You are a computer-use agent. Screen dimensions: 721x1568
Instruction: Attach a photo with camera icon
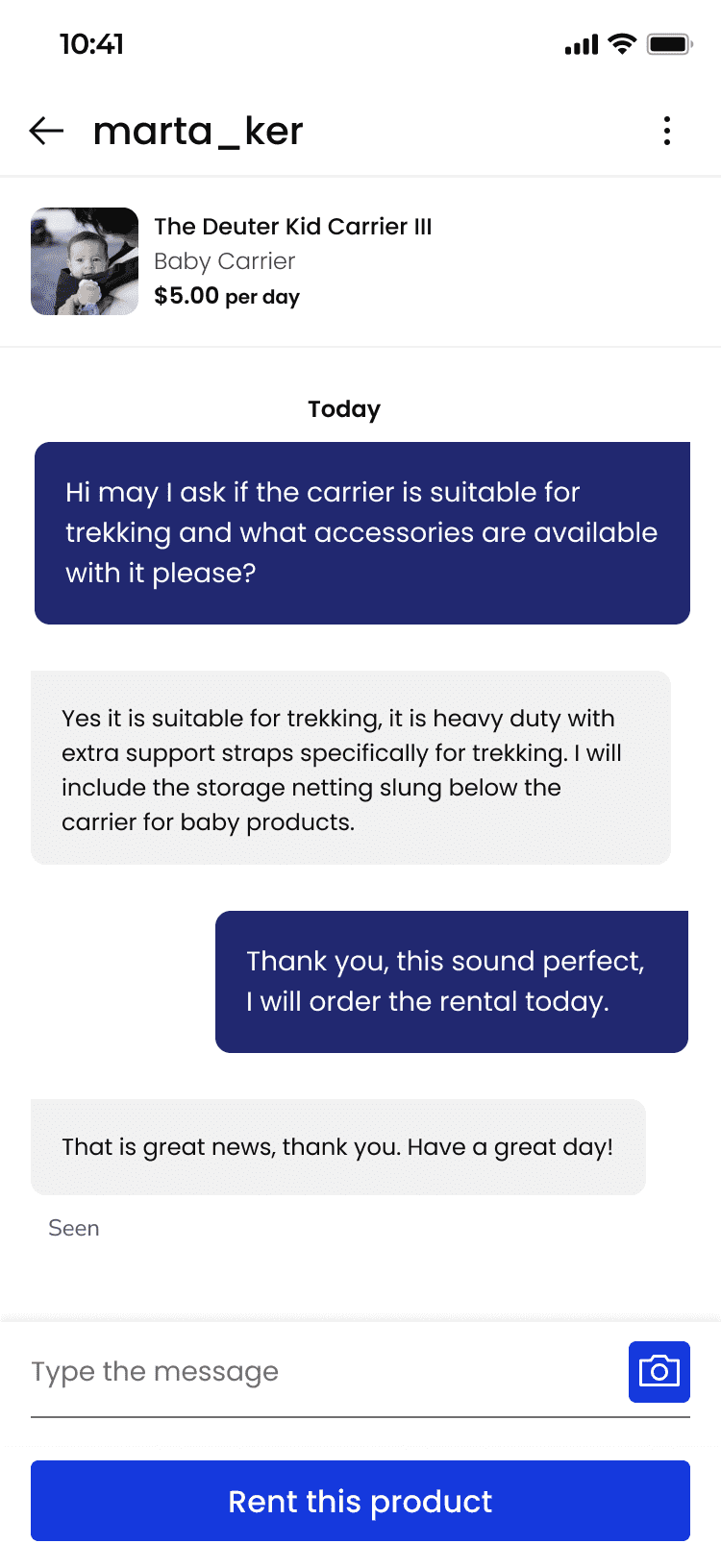(x=659, y=1372)
